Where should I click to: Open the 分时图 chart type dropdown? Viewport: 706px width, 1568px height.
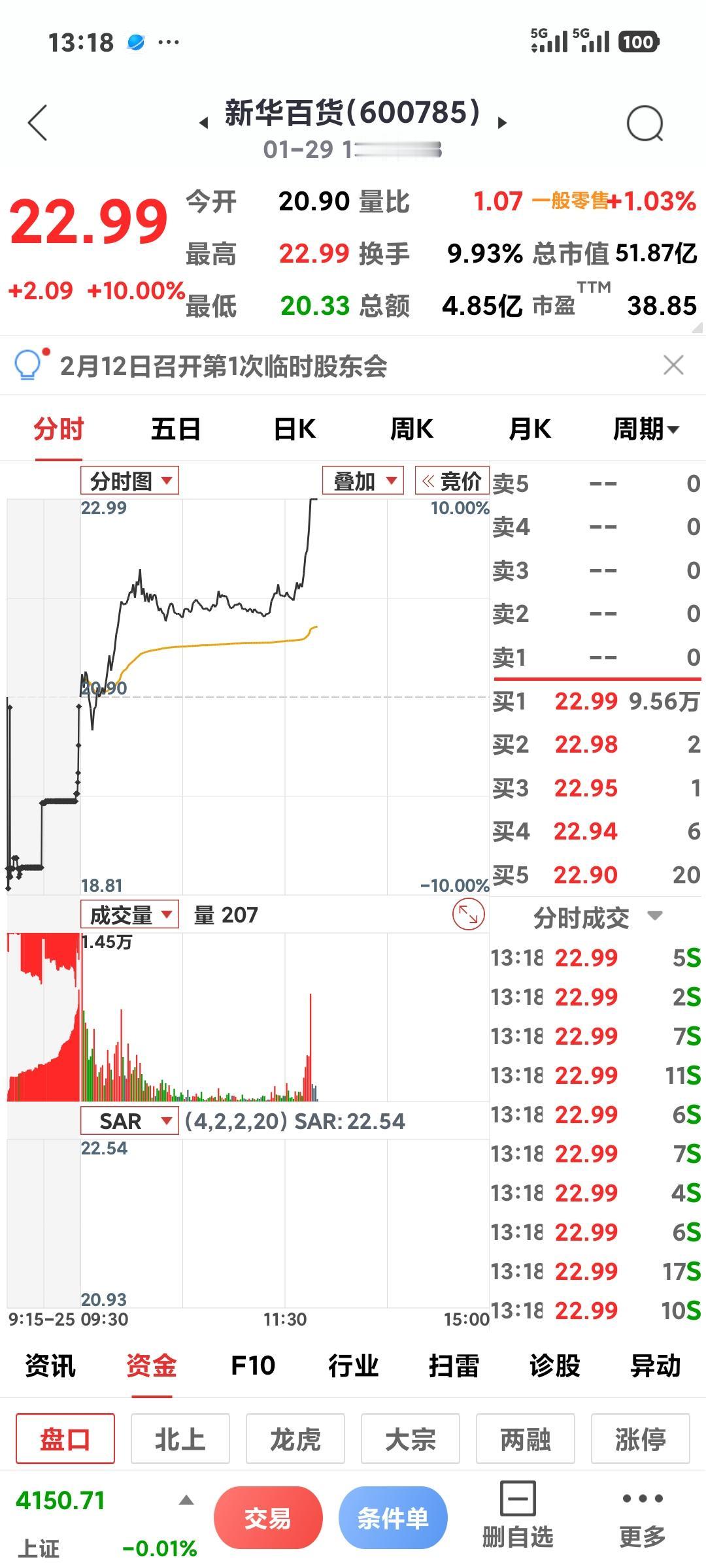coord(128,480)
